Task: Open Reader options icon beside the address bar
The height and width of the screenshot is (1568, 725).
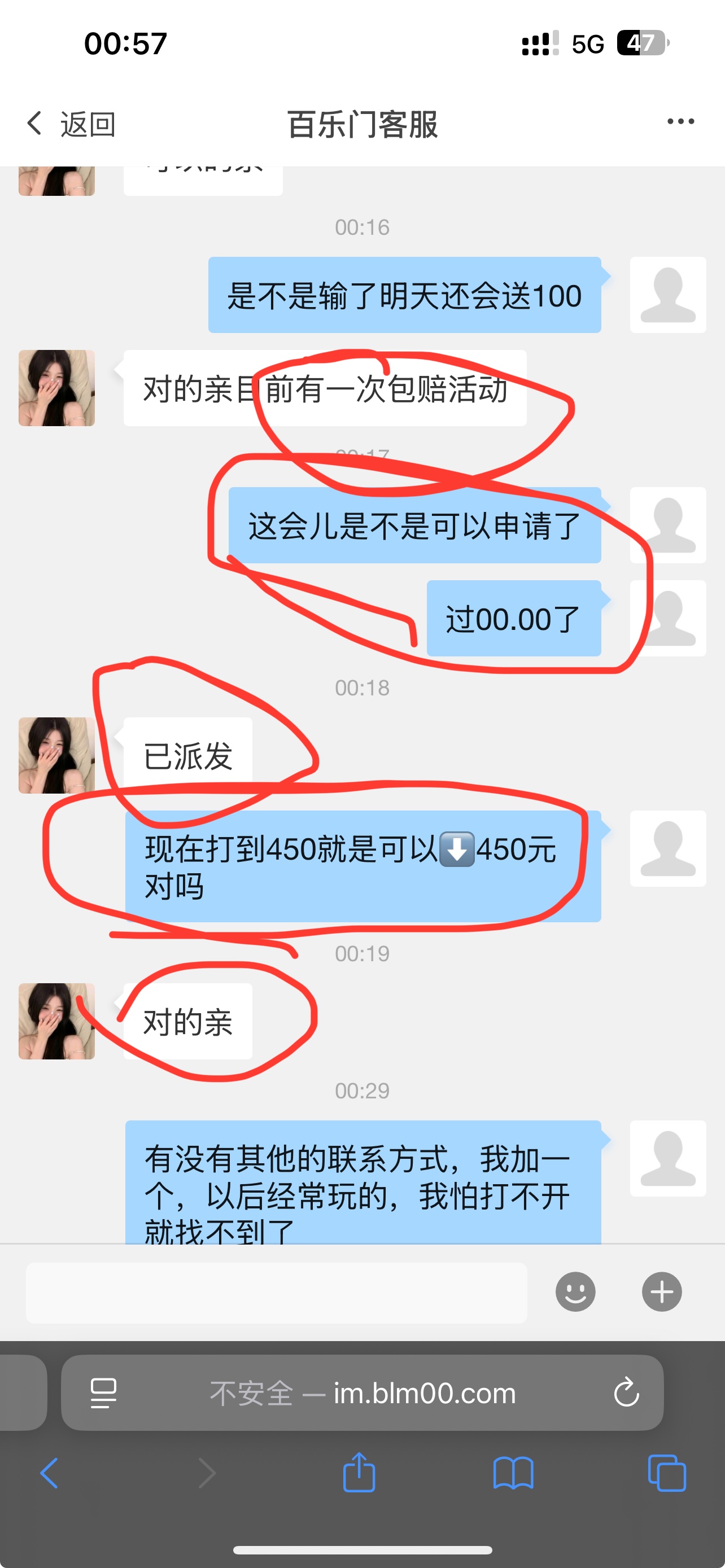Action: click(x=103, y=1392)
